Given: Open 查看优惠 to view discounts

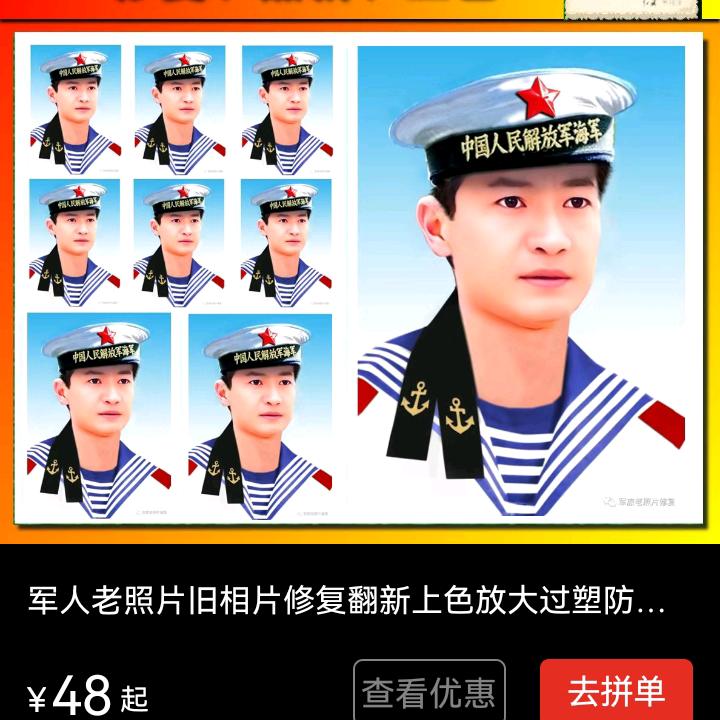Looking at the screenshot, I should (x=429, y=692).
